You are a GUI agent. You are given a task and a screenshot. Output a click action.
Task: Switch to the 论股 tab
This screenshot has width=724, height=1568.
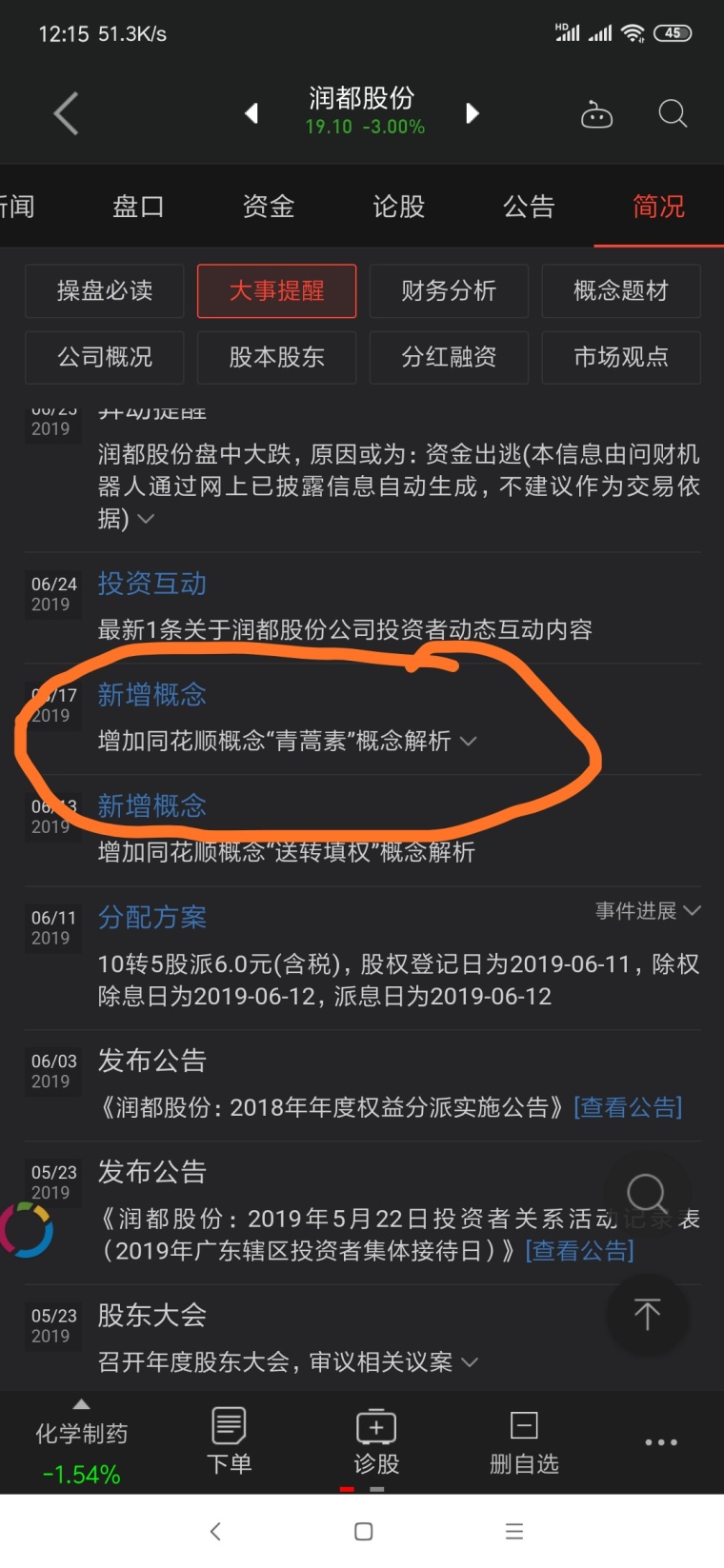398,207
